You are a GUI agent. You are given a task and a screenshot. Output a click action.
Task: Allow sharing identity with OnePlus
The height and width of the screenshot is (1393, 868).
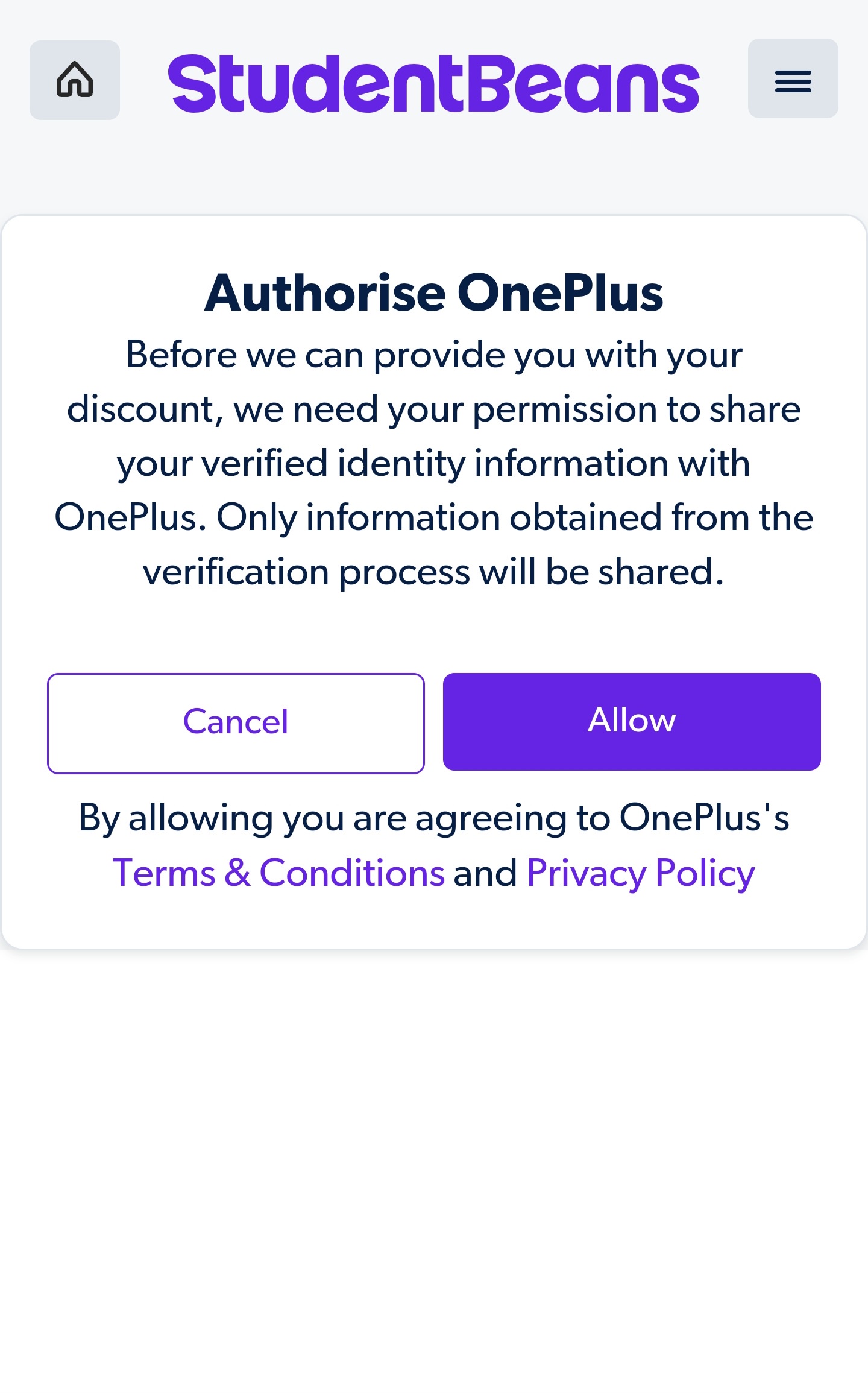(x=632, y=722)
